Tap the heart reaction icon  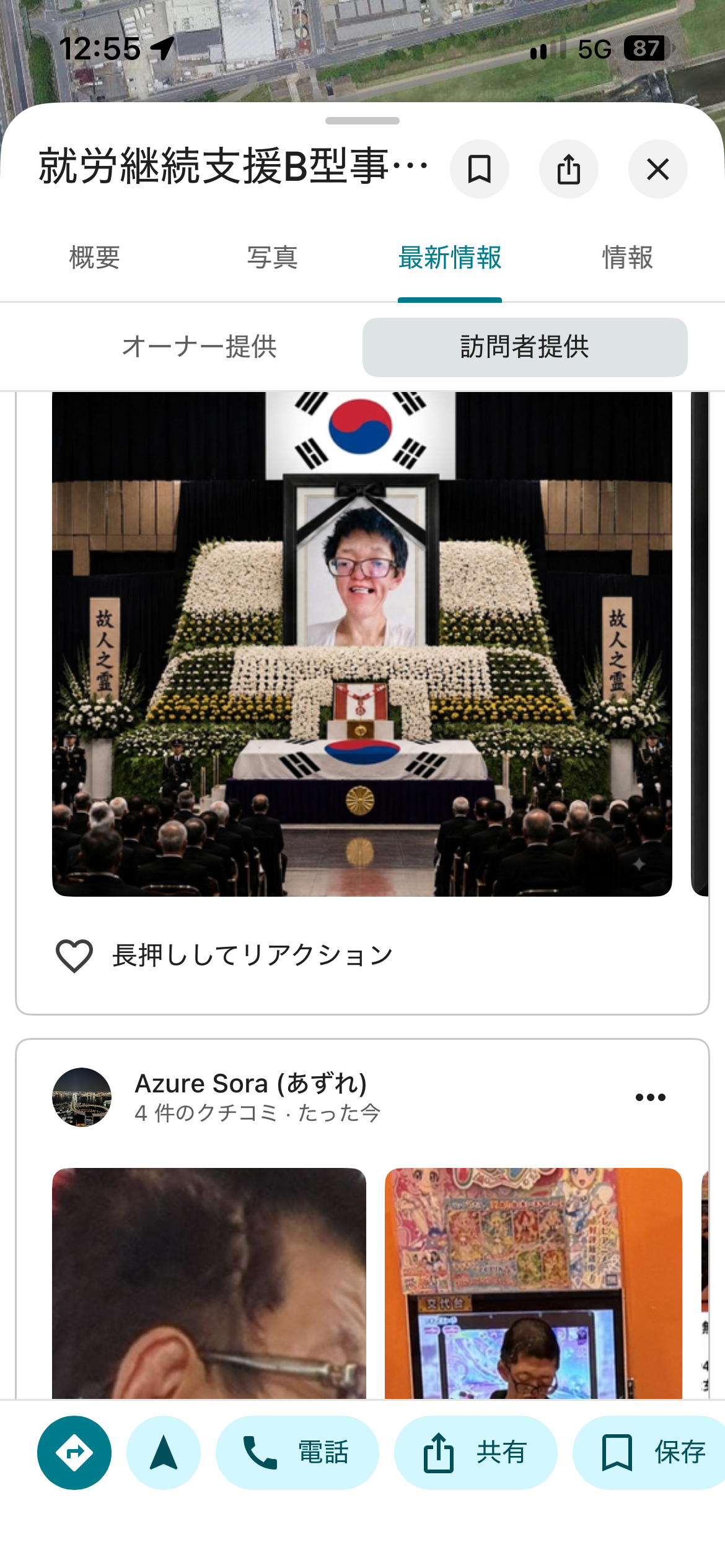point(74,956)
